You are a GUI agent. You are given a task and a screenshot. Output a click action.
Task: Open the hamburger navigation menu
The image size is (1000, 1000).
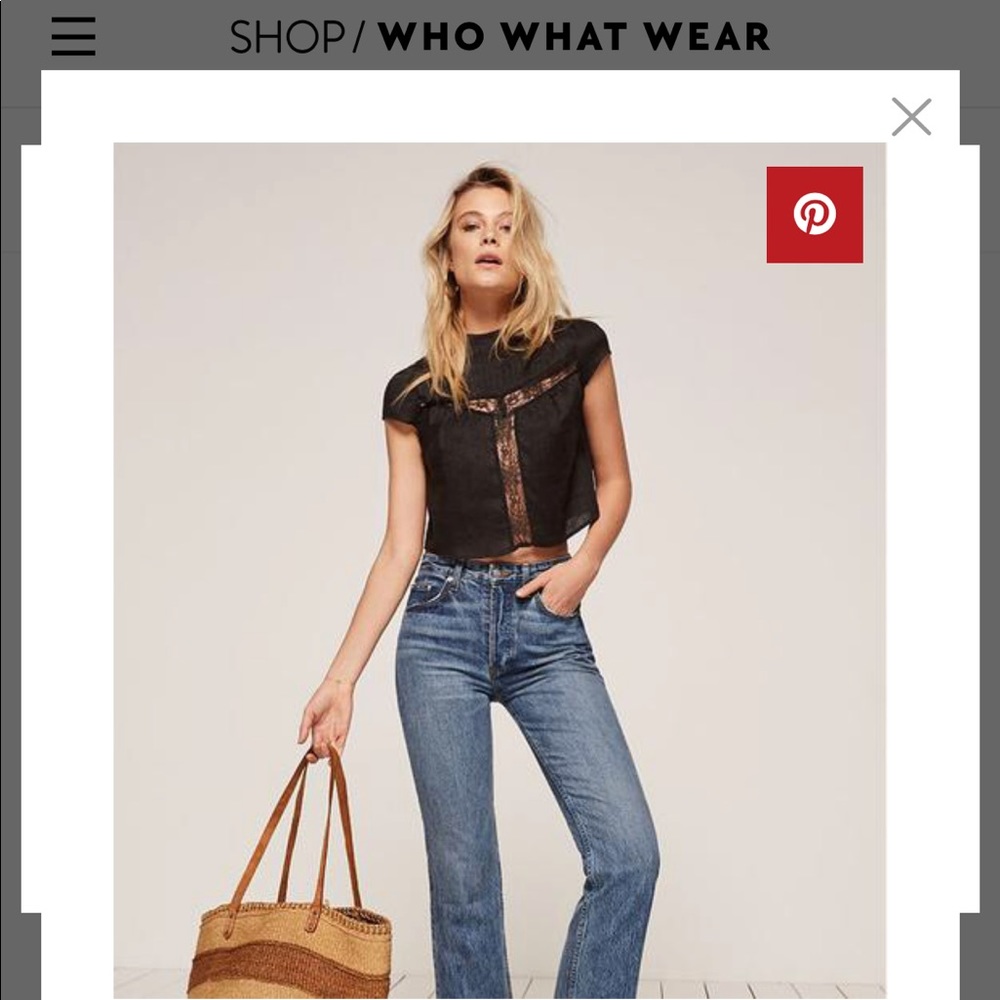74,37
